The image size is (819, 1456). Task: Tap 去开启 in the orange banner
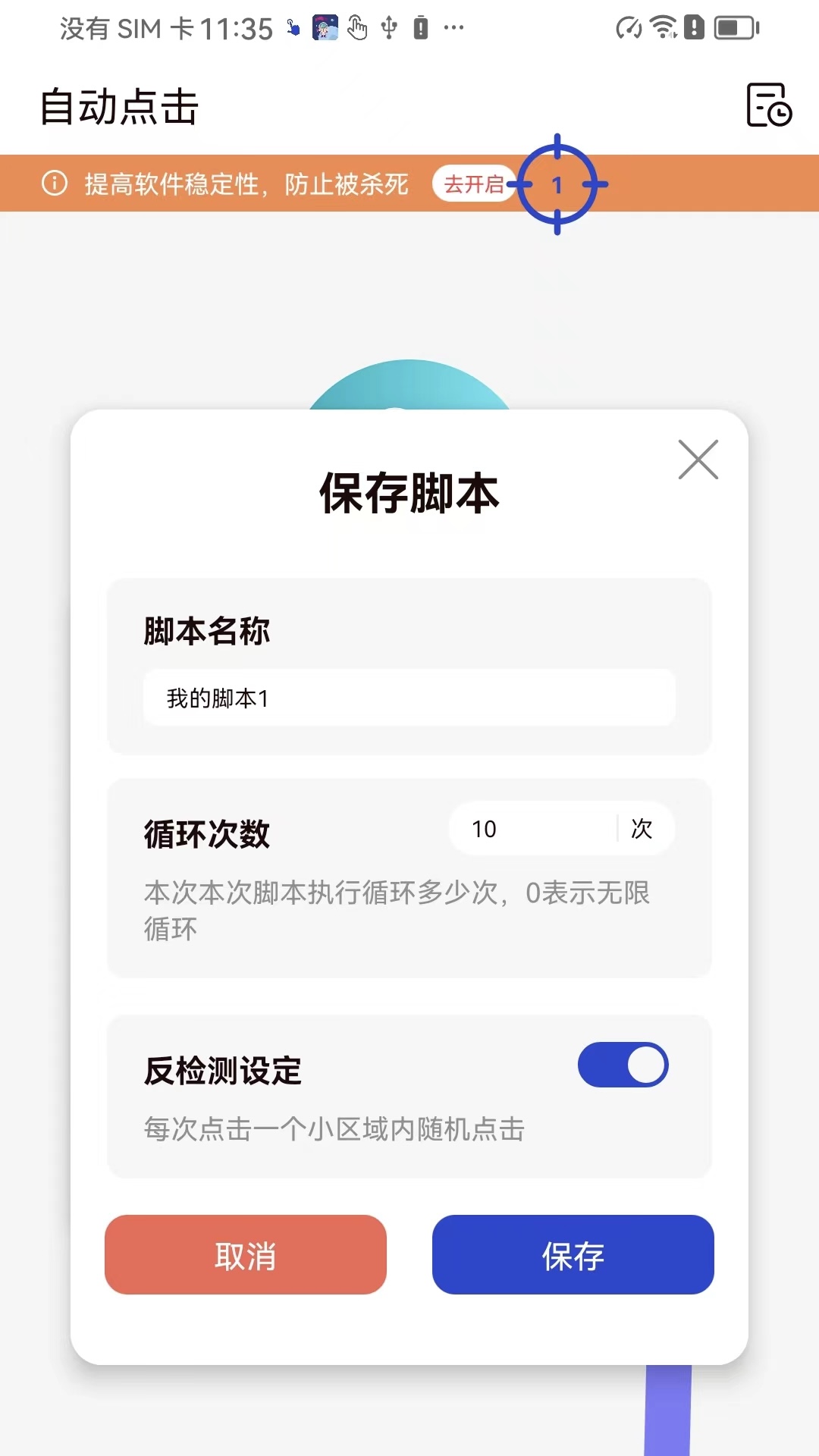pos(473,184)
